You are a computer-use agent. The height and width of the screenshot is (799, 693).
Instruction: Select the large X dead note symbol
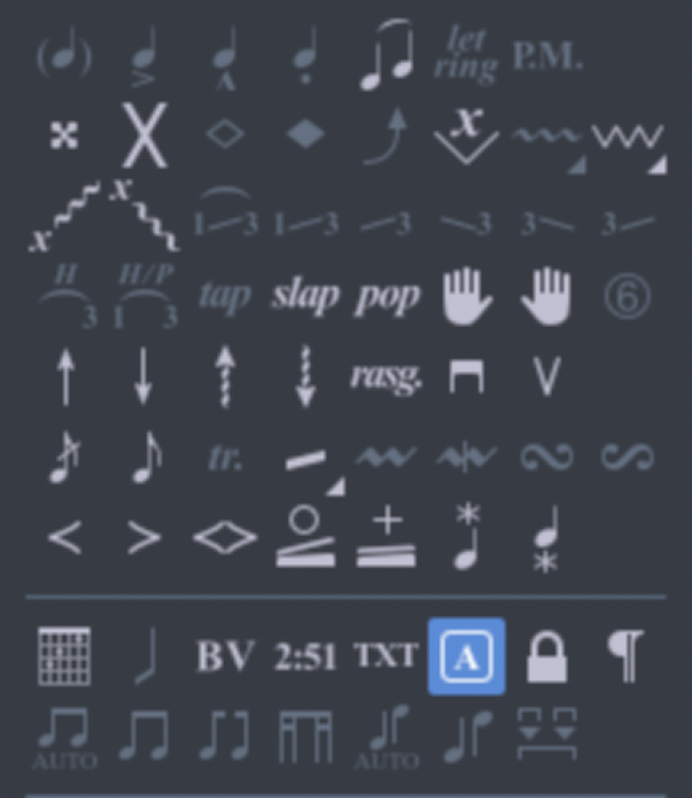145,135
